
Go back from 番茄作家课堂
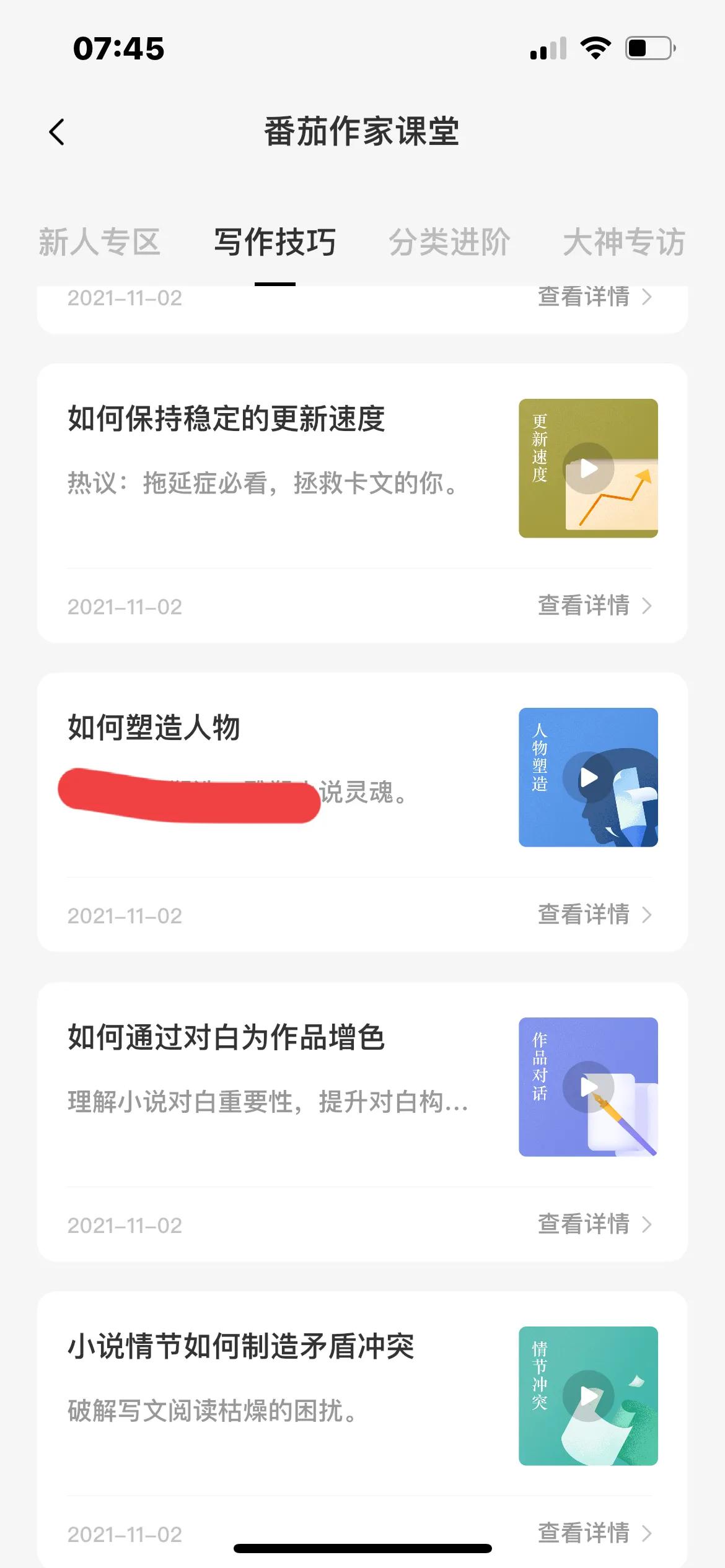pyautogui.click(x=57, y=132)
